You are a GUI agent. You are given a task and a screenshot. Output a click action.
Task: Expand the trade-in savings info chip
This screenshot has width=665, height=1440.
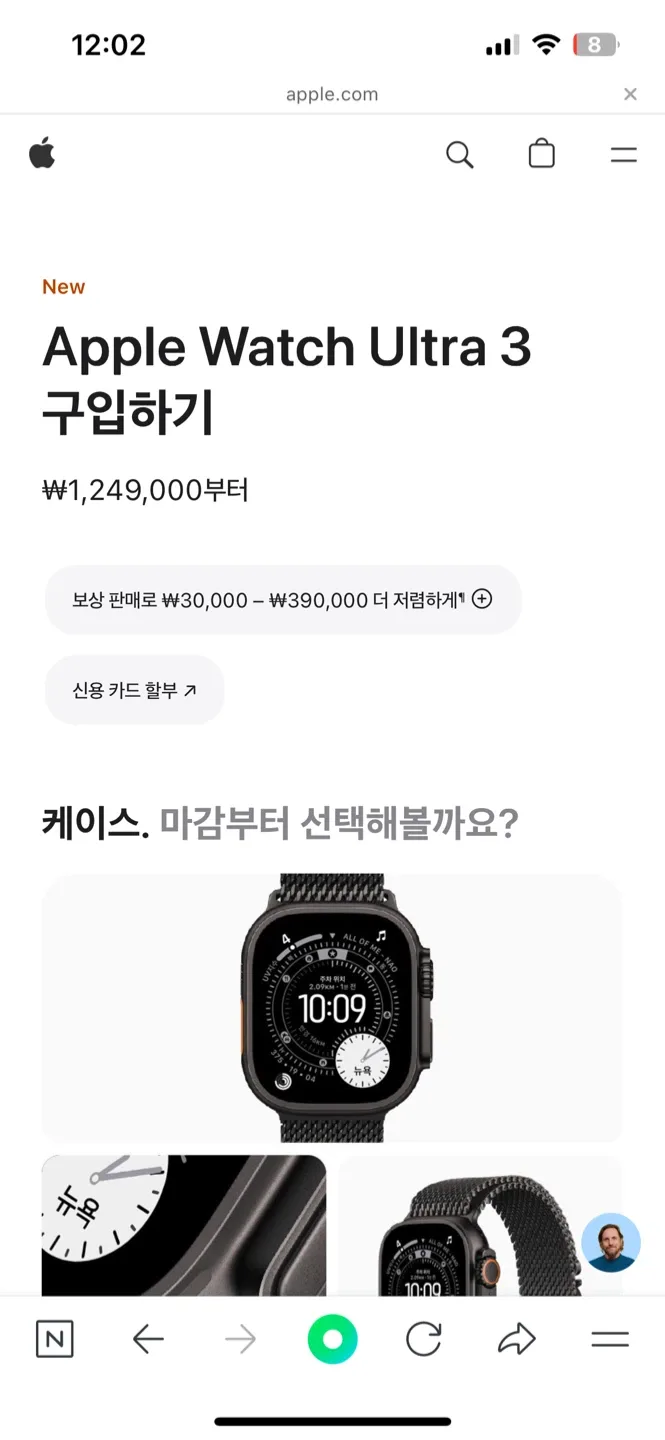coord(283,600)
